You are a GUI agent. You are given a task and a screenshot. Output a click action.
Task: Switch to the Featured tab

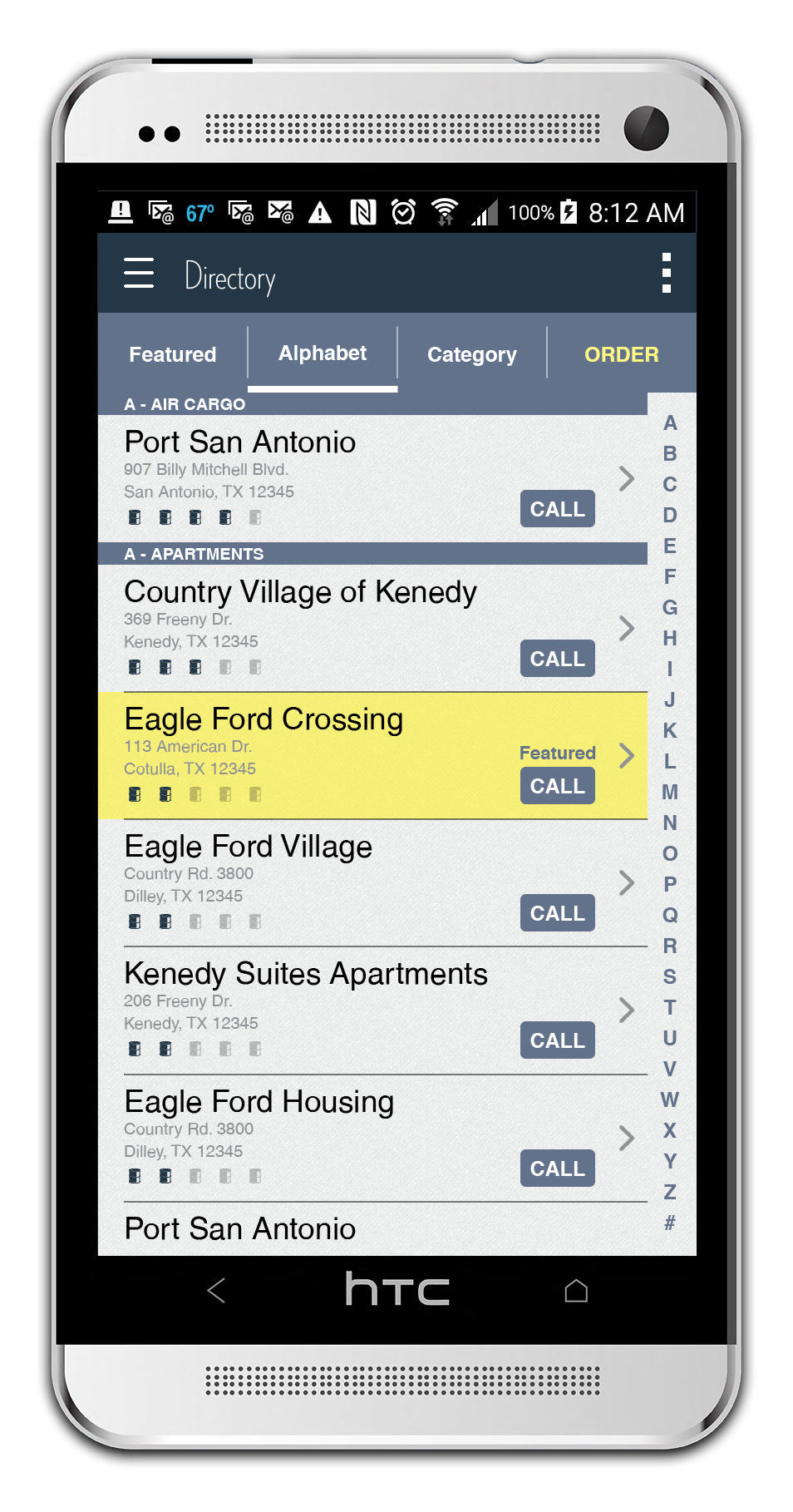[173, 354]
